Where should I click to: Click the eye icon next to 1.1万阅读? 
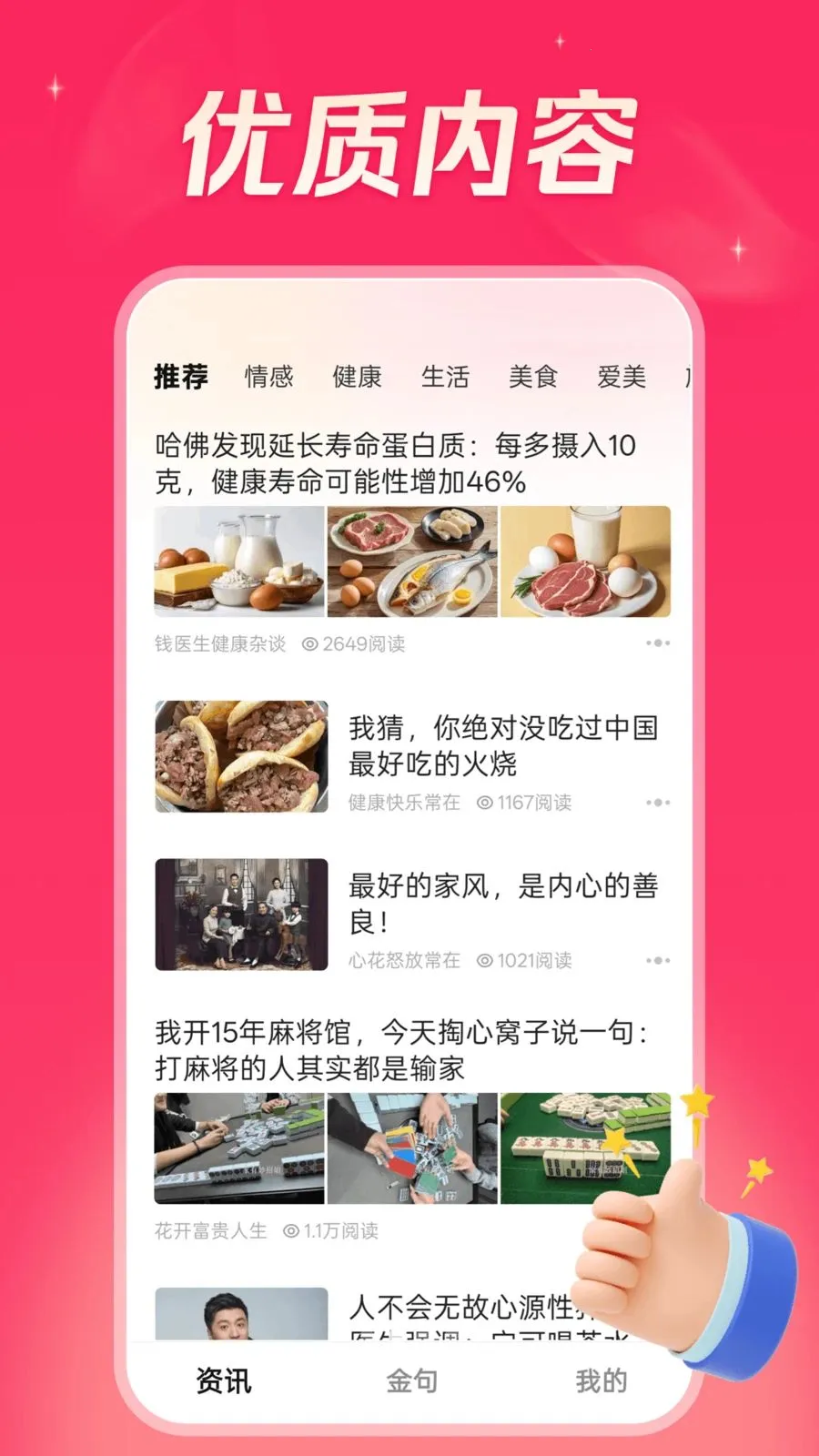(291, 1228)
